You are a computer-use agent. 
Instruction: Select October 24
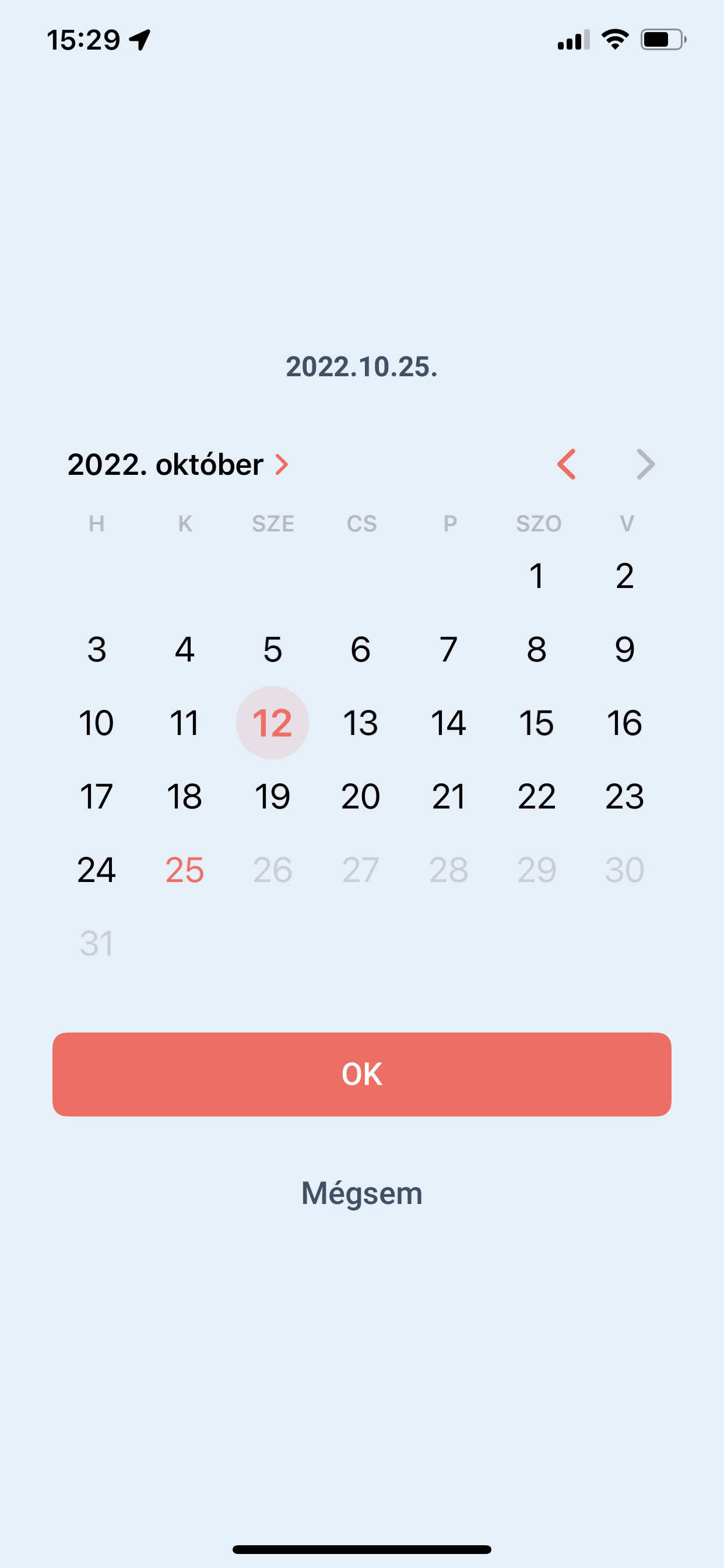point(97,870)
